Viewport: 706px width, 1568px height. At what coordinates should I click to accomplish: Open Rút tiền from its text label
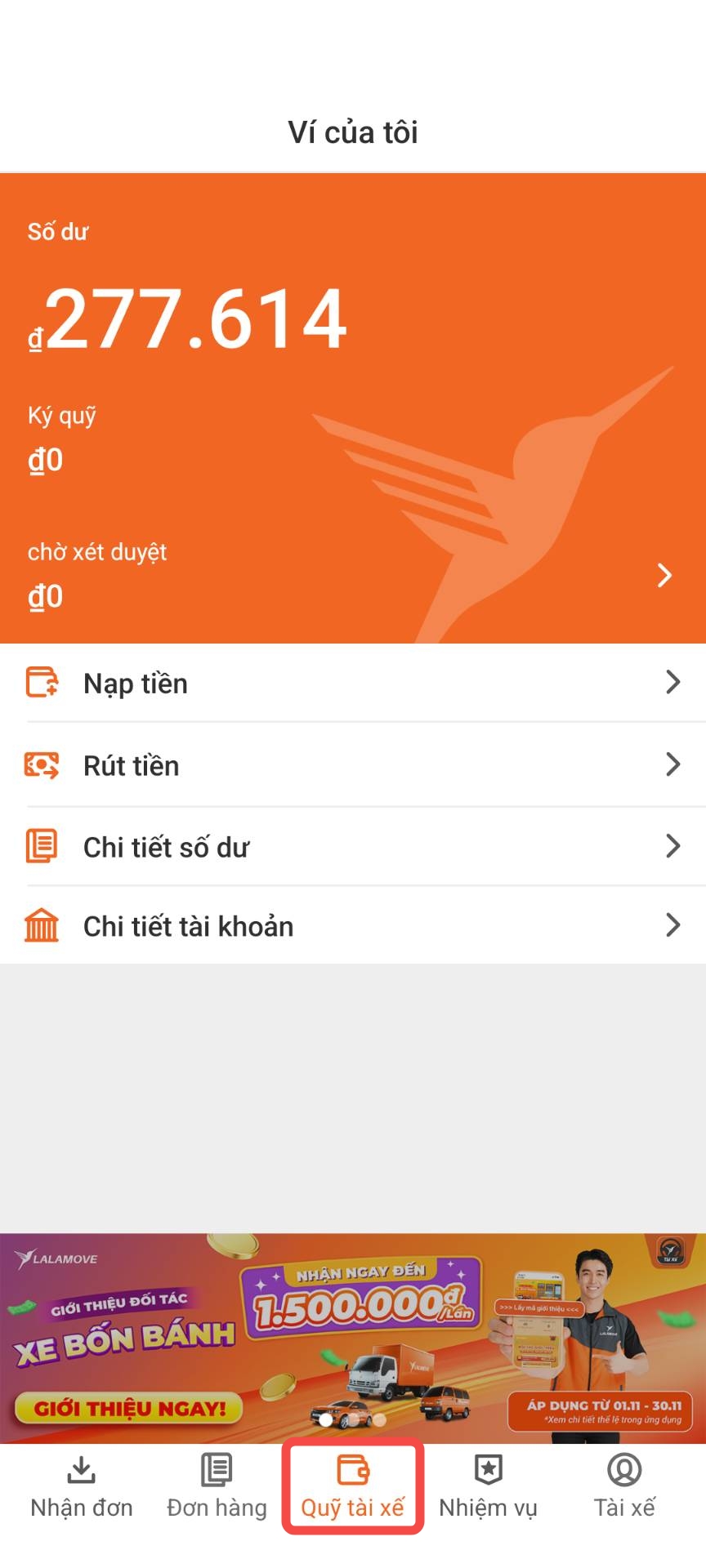(x=131, y=765)
